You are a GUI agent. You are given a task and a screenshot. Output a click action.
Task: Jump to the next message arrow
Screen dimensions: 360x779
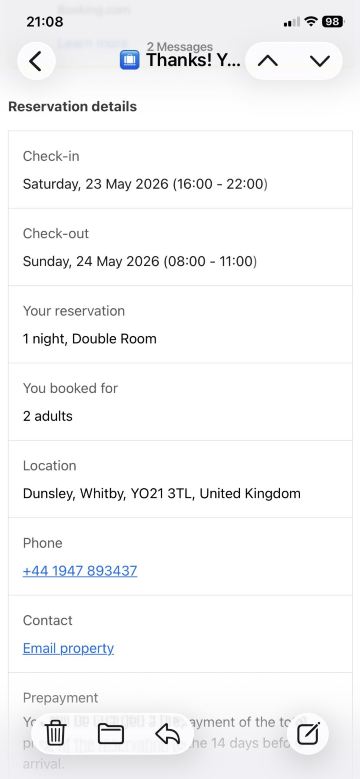coord(319,61)
